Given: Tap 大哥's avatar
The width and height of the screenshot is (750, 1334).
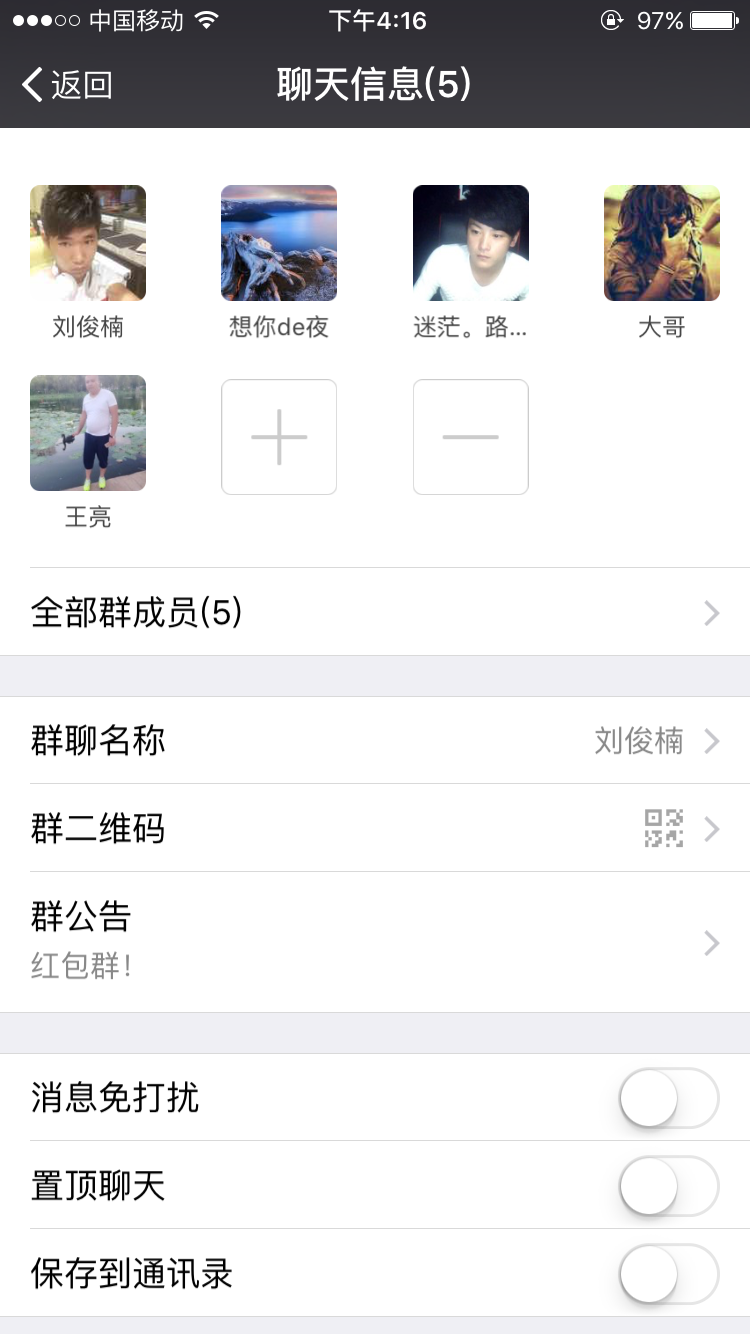Looking at the screenshot, I should (x=662, y=243).
